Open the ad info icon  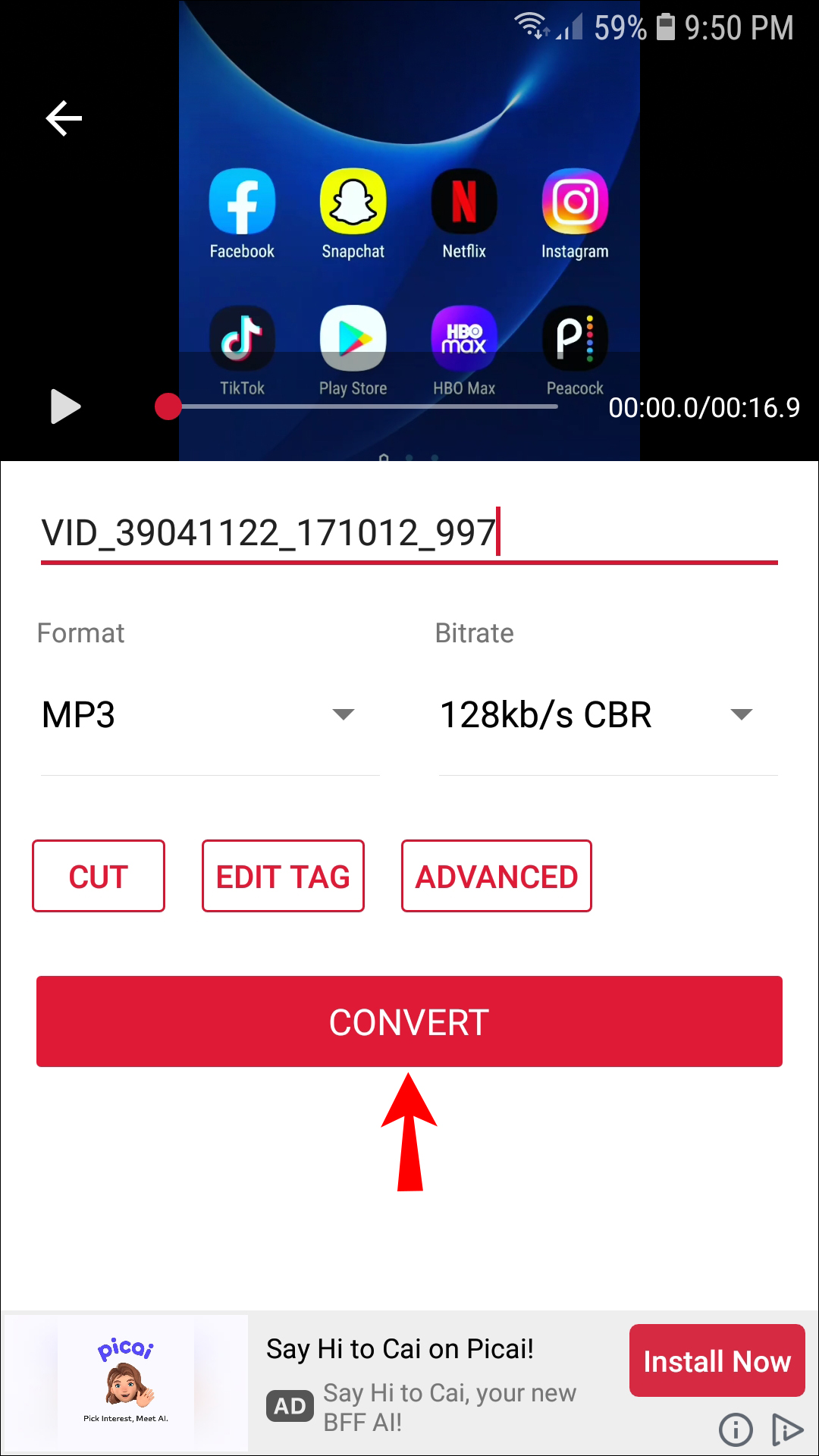(x=736, y=1429)
